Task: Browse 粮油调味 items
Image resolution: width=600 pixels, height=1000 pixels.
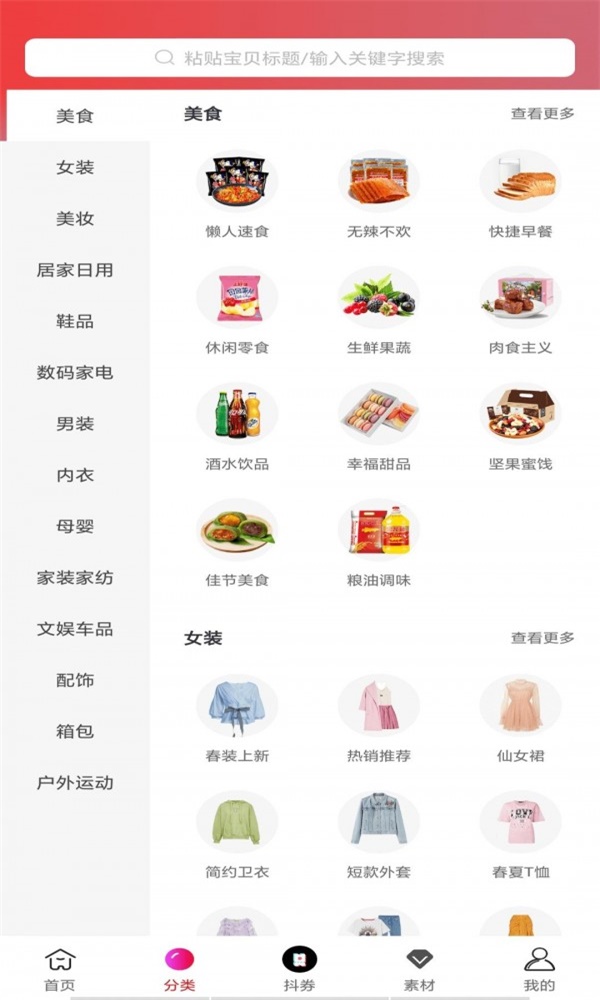Action: 378,543
